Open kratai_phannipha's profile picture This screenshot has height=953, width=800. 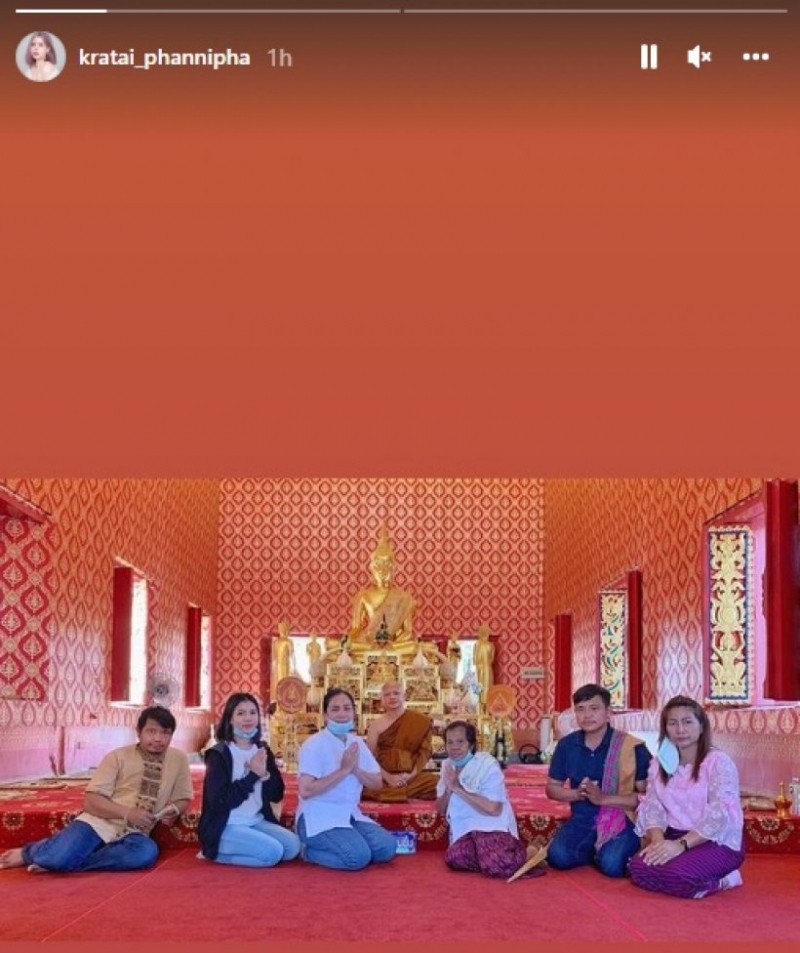(41, 57)
